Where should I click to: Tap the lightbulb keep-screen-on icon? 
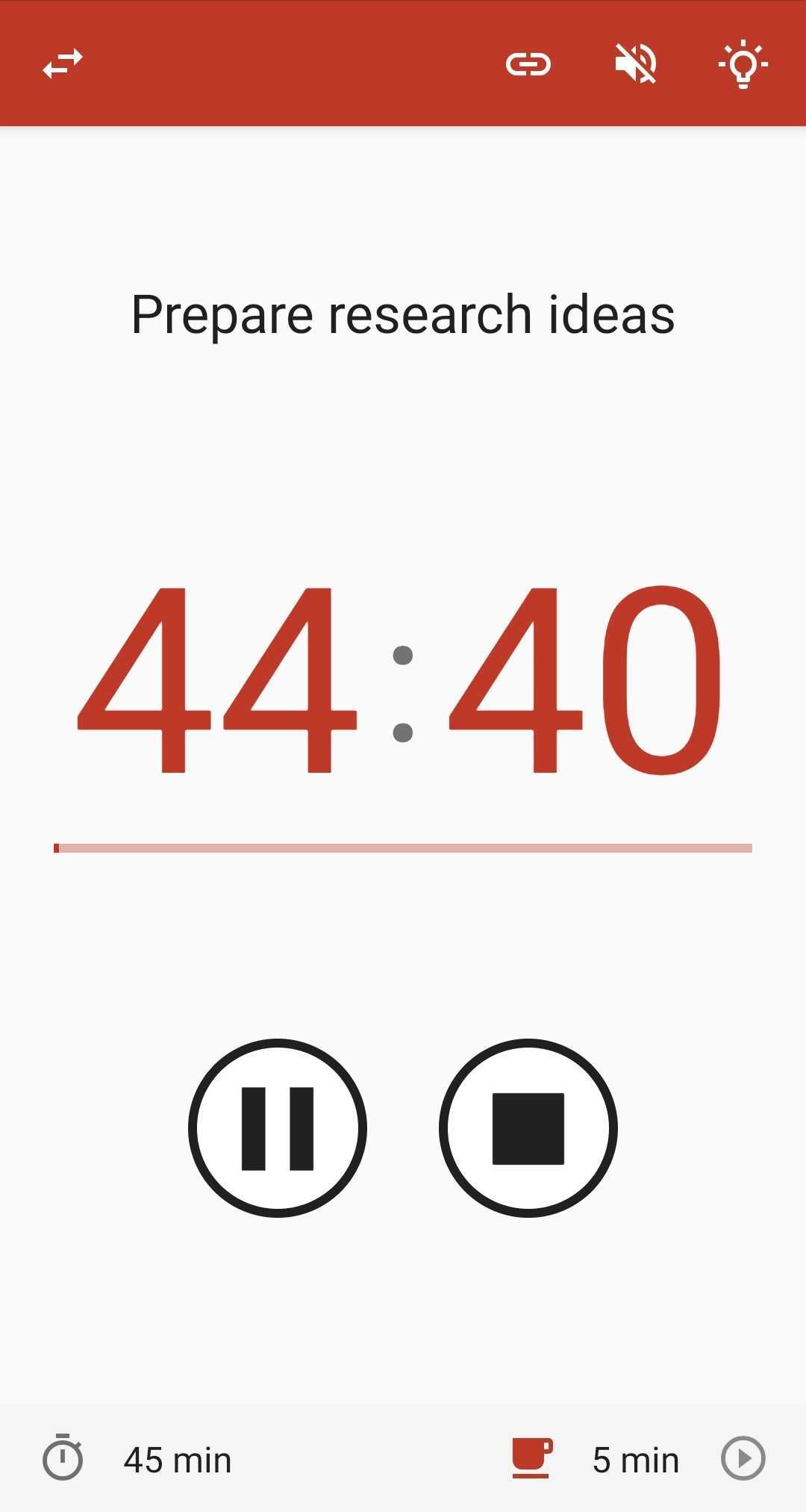[743, 64]
